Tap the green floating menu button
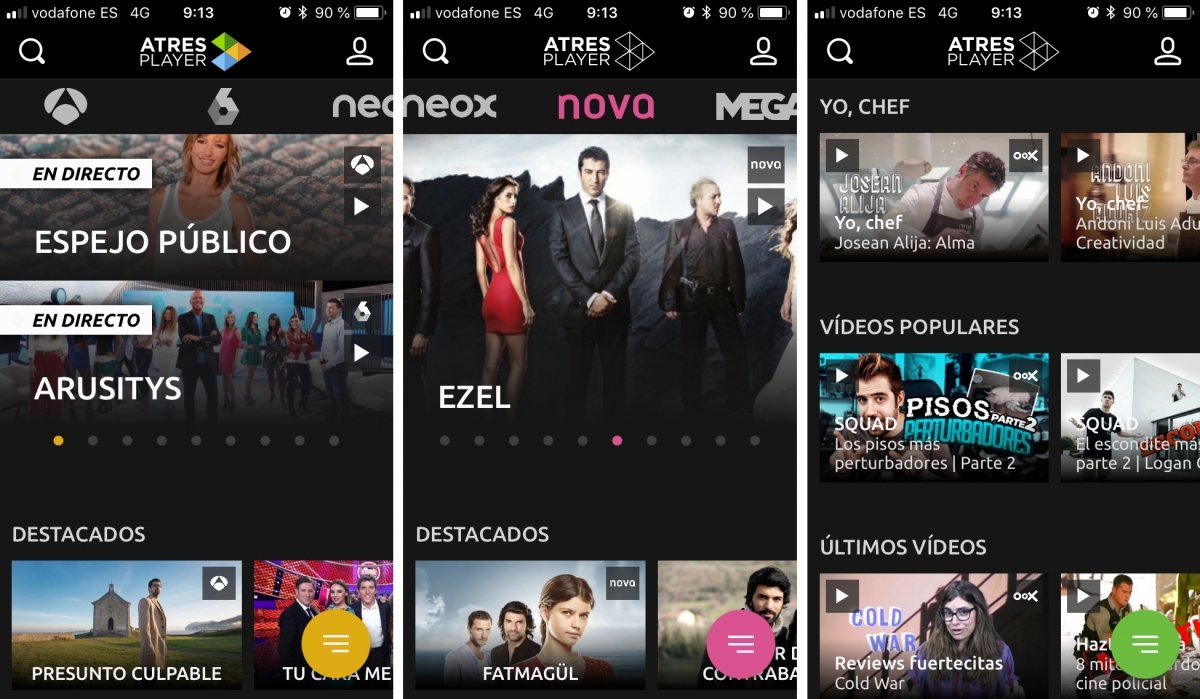1200x699 pixels. (1145, 644)
